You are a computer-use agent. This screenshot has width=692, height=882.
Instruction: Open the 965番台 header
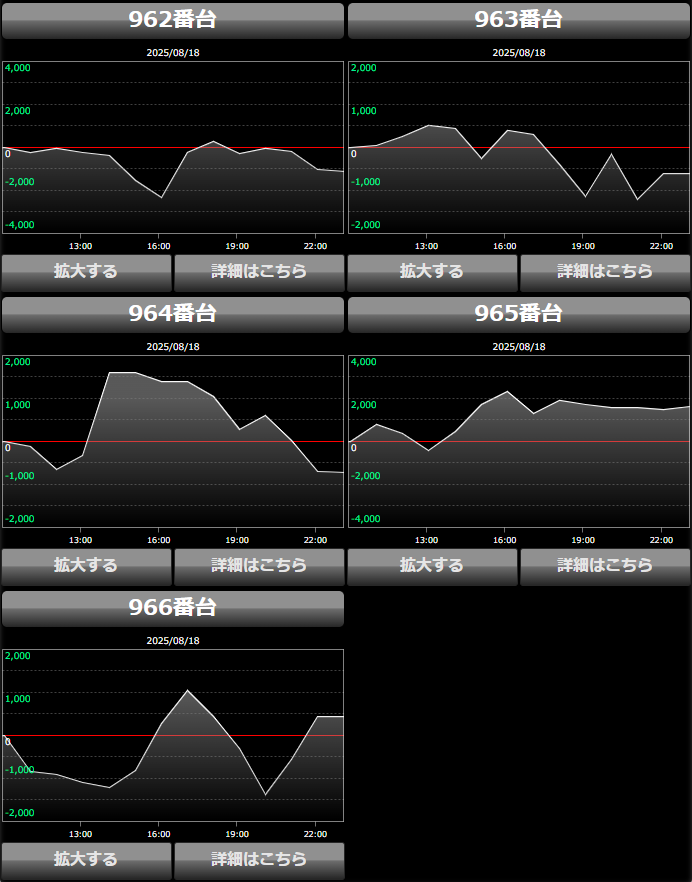click(x=519, y=314)
